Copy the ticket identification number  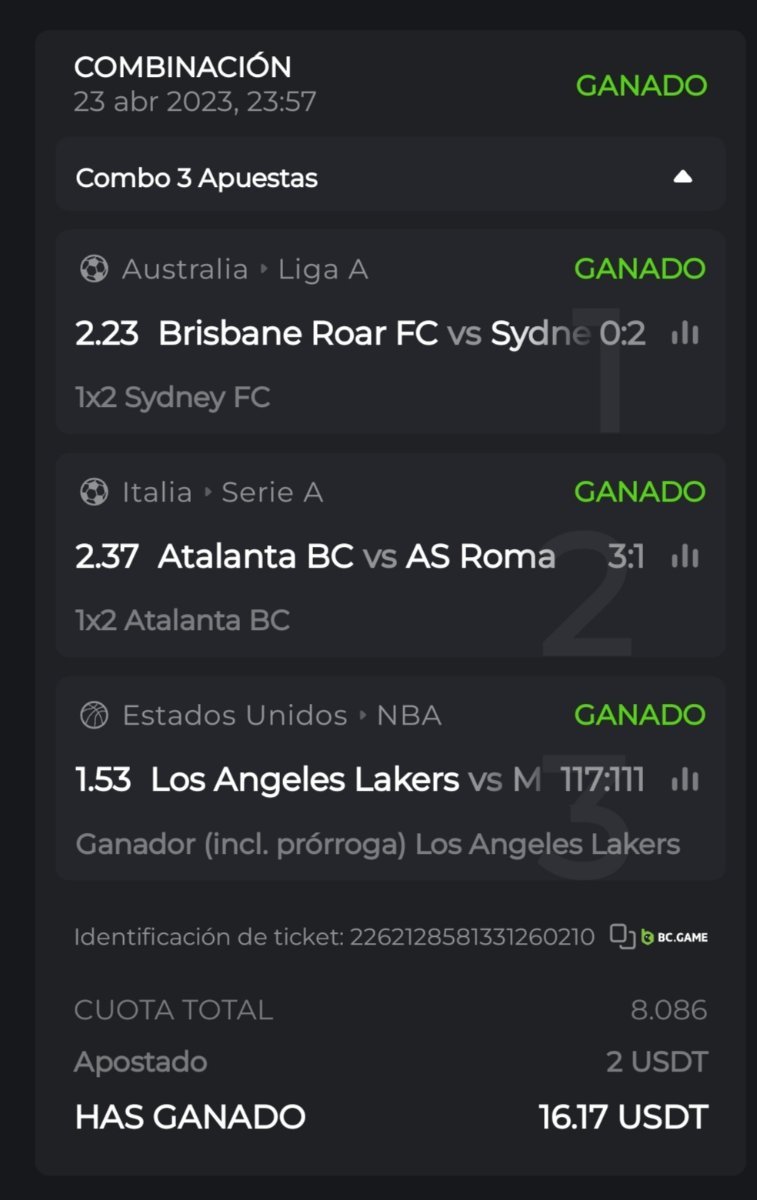coord(622,937)
